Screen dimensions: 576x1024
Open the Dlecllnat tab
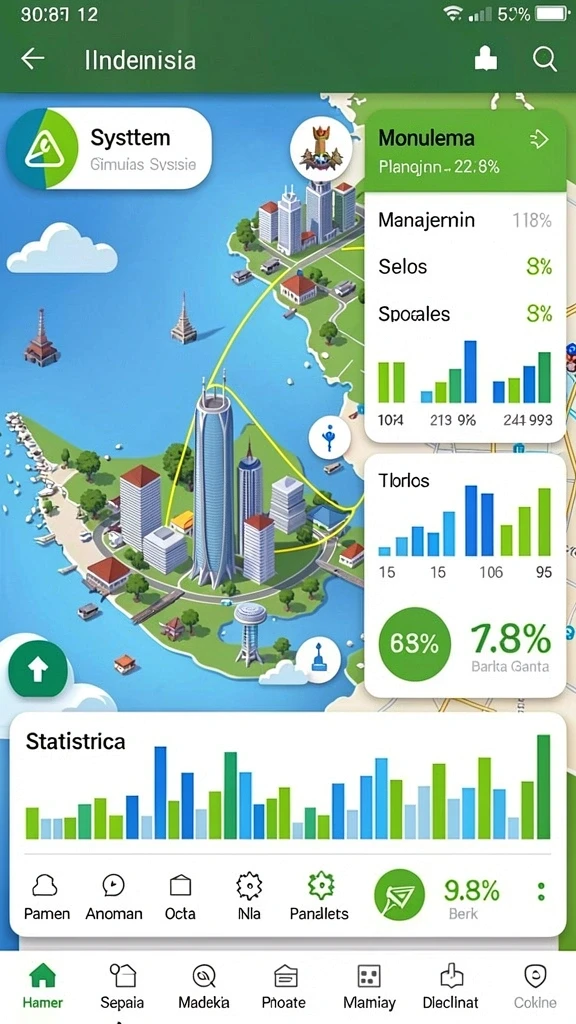click(451, 987)
